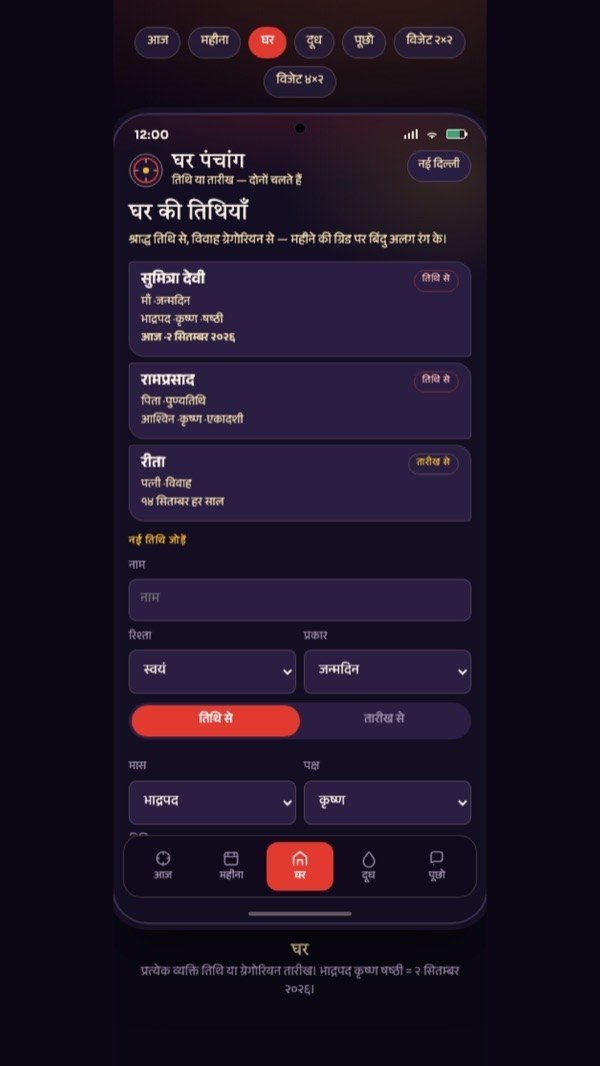Screen dimensions: 600x1066
Task: Open the विजेट २×२ preview chip
Action: pos(429,41)
